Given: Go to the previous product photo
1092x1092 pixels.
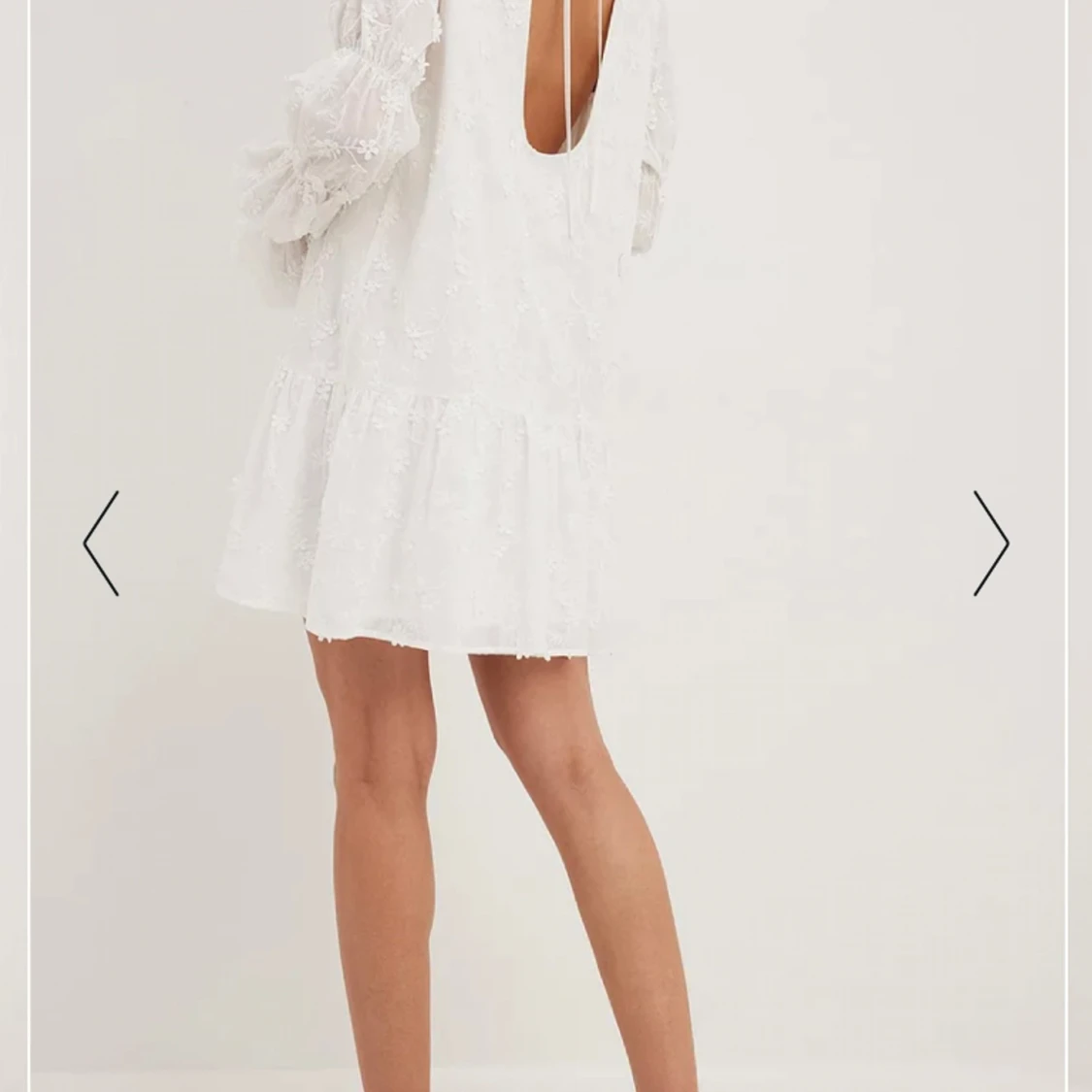Looking at the screenshot, I should pos(101,544).
